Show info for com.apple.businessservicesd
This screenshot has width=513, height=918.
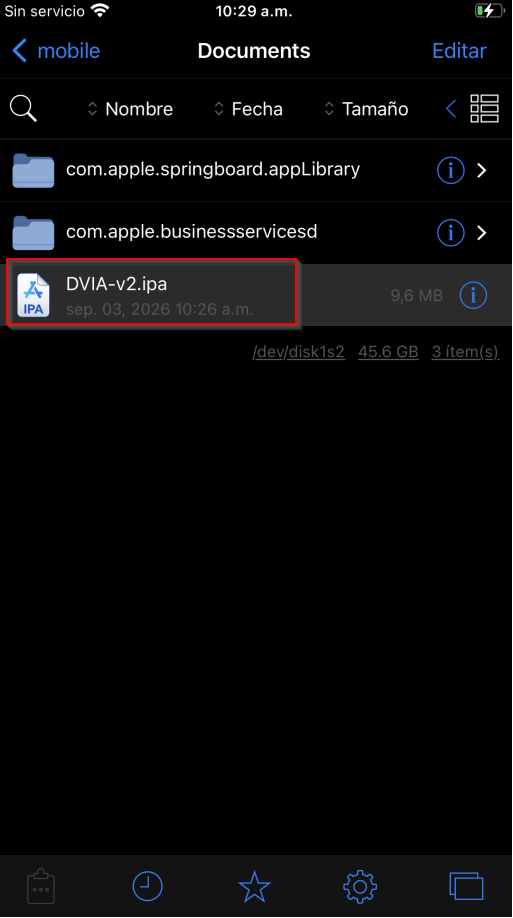451,233
